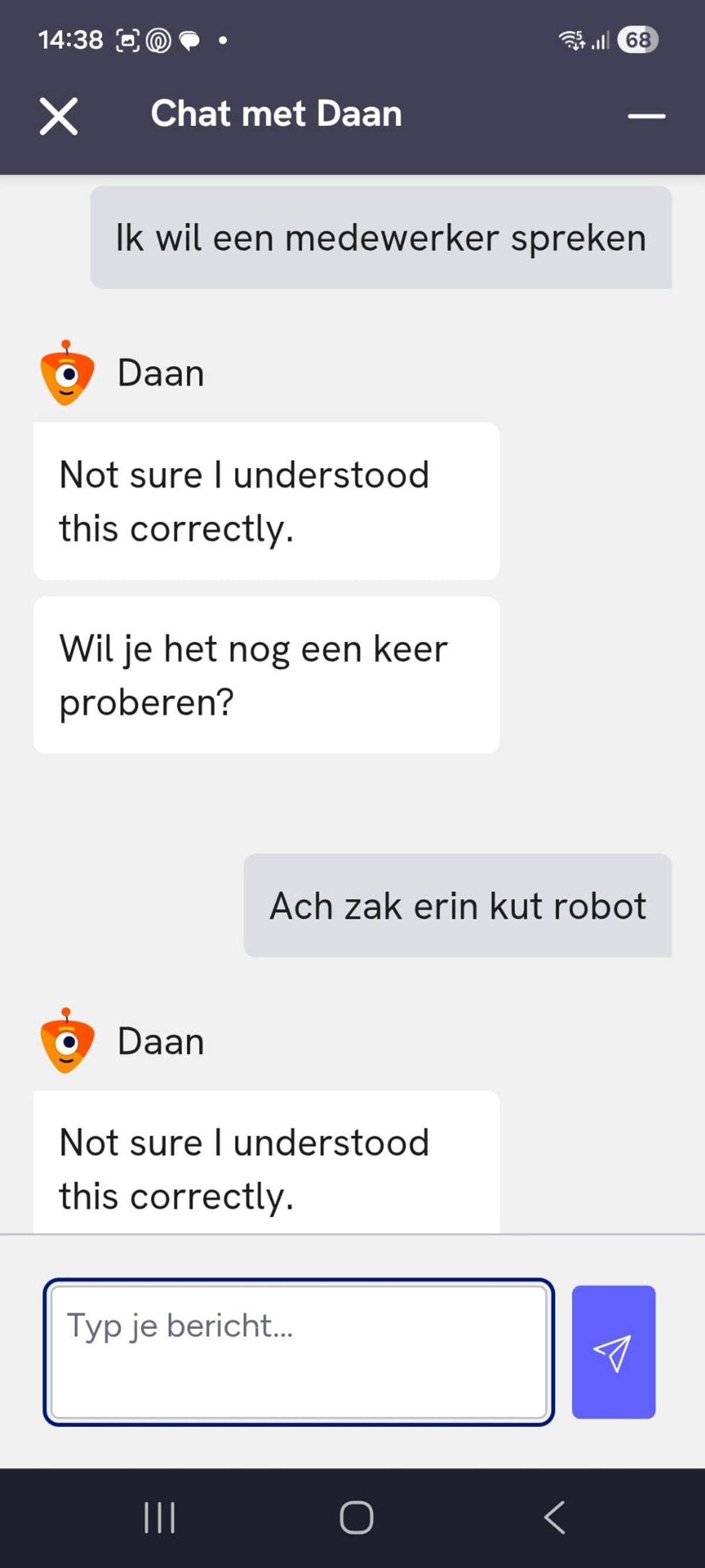Viewport: 705px width, 1568px height.
Task: Go back using the system back button
Action: pyautogui.click(x=555, y=1517)
